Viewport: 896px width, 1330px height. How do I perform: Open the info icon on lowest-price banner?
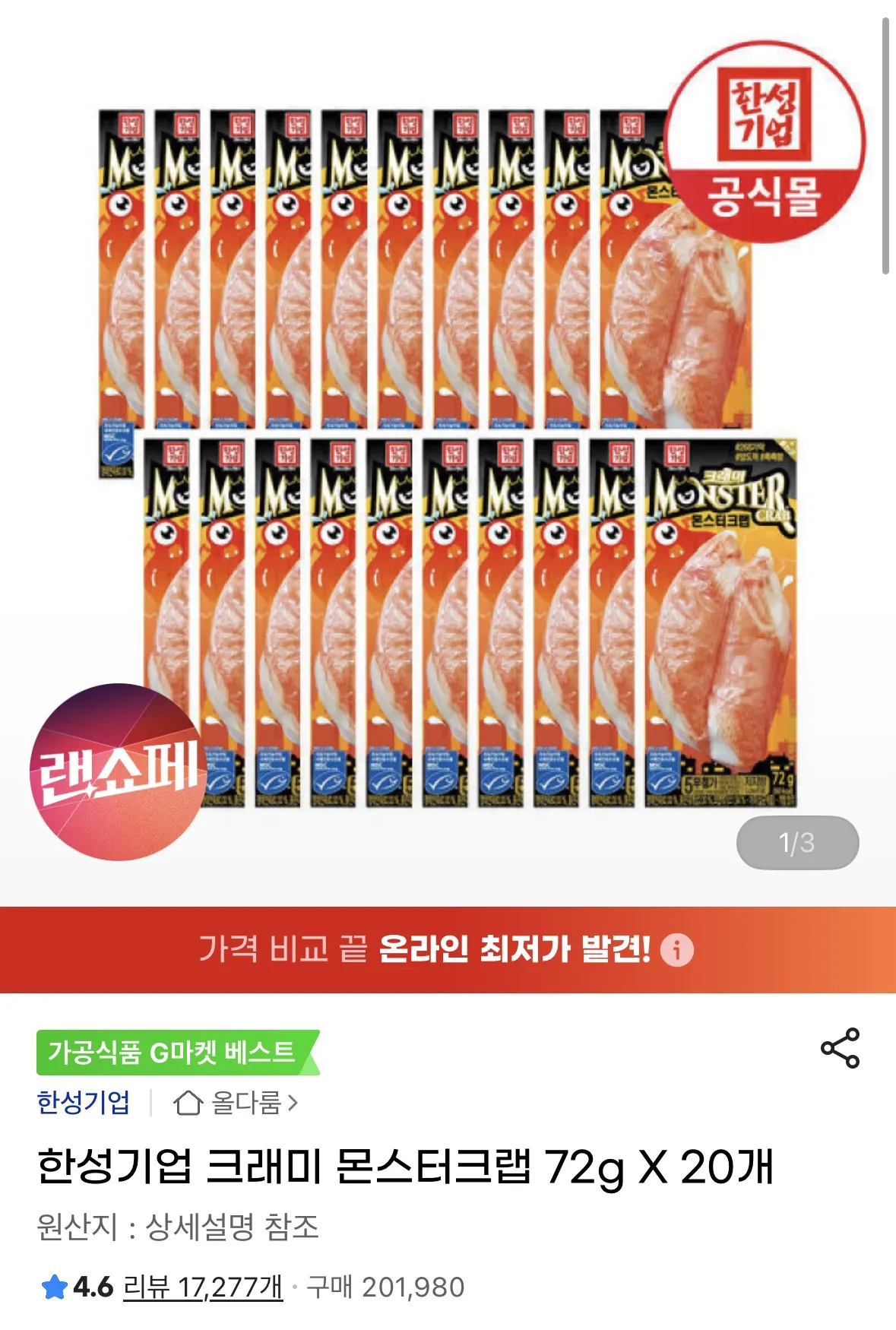coord(676,950)
